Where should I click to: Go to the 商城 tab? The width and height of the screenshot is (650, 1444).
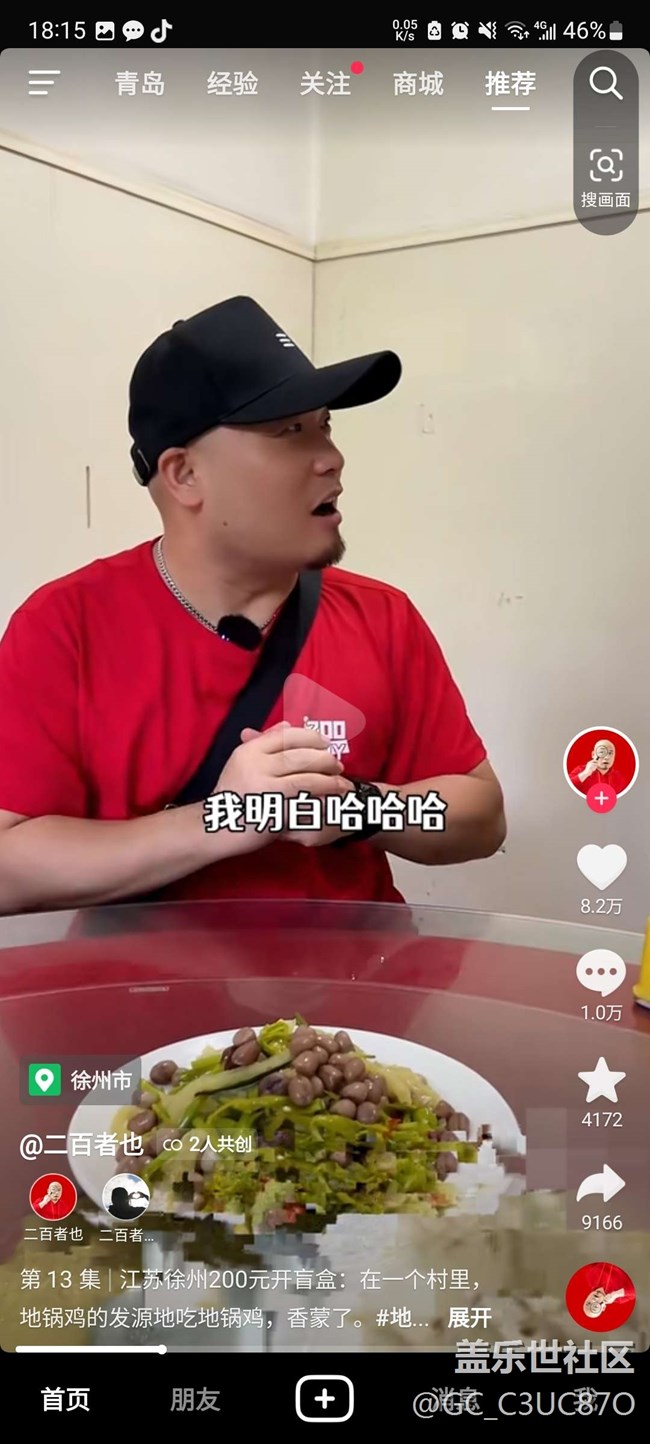tap(418, 83)
